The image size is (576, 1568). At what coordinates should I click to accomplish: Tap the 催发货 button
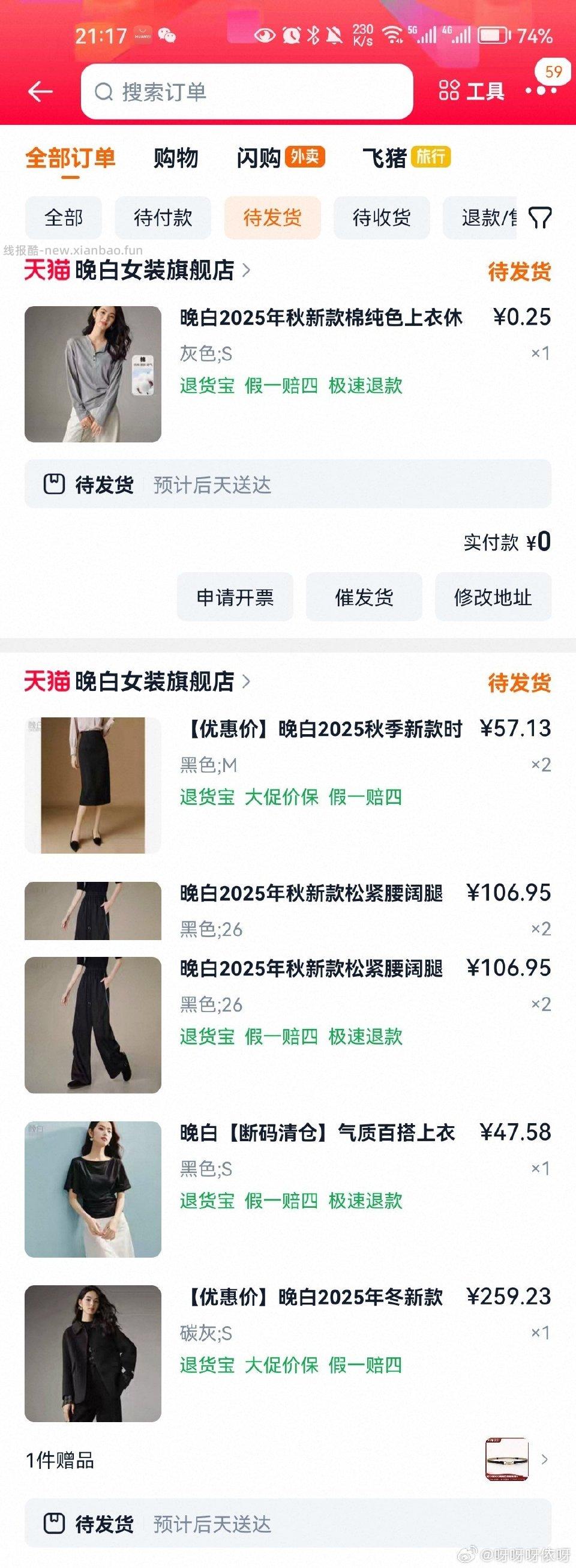pos(364,597)
